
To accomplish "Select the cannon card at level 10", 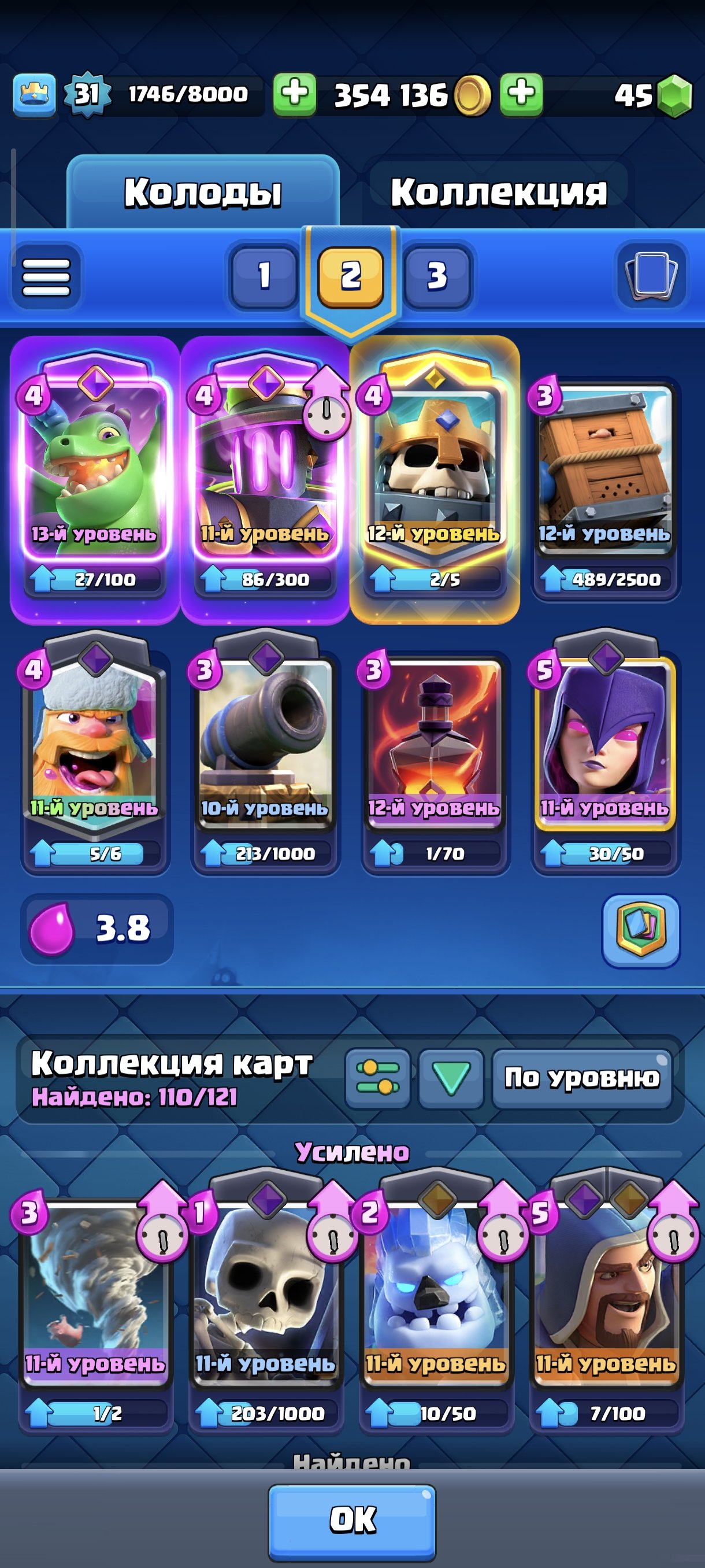I will [x=265, y=742].
